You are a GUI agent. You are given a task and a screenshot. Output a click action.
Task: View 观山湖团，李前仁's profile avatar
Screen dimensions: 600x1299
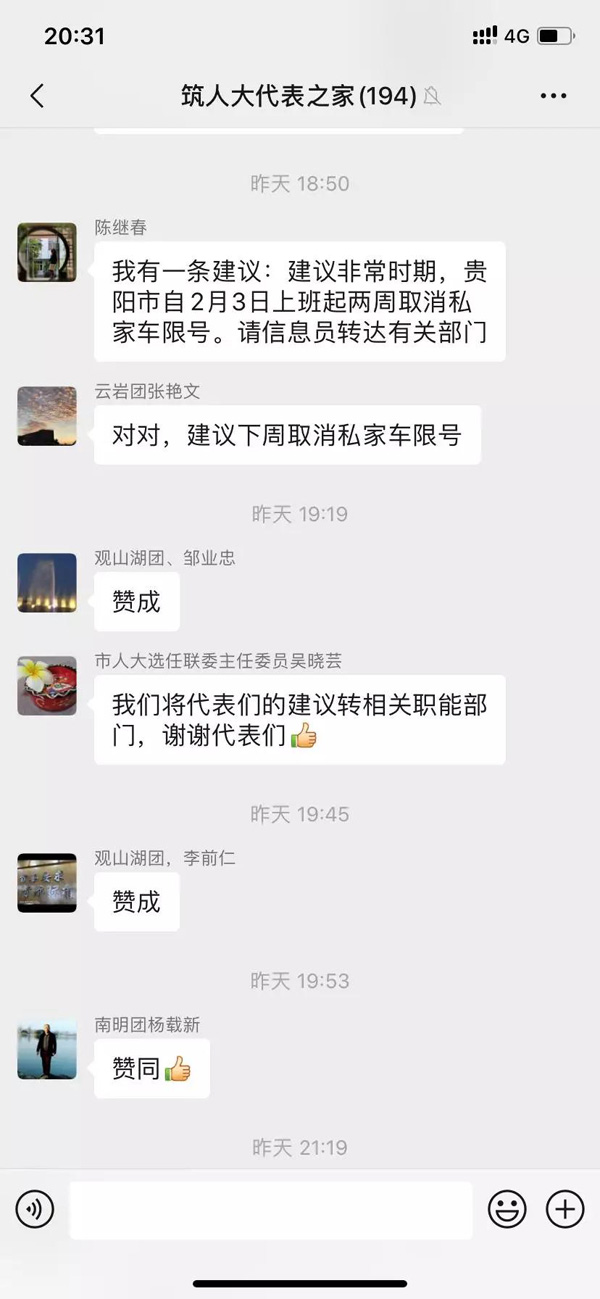(x=47, y=883)
